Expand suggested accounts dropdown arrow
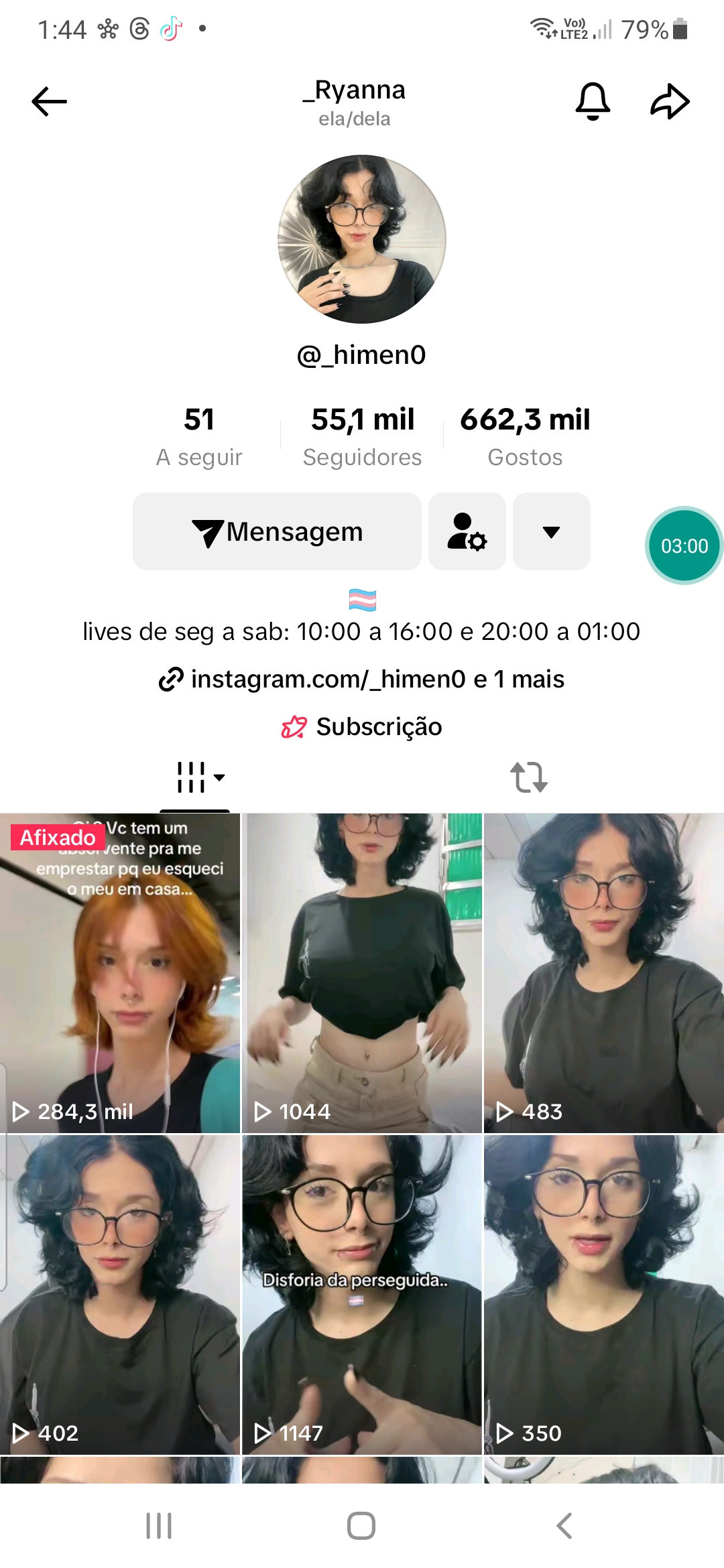The width and height of the screenshot is (724, 1568). pos(551,532)
